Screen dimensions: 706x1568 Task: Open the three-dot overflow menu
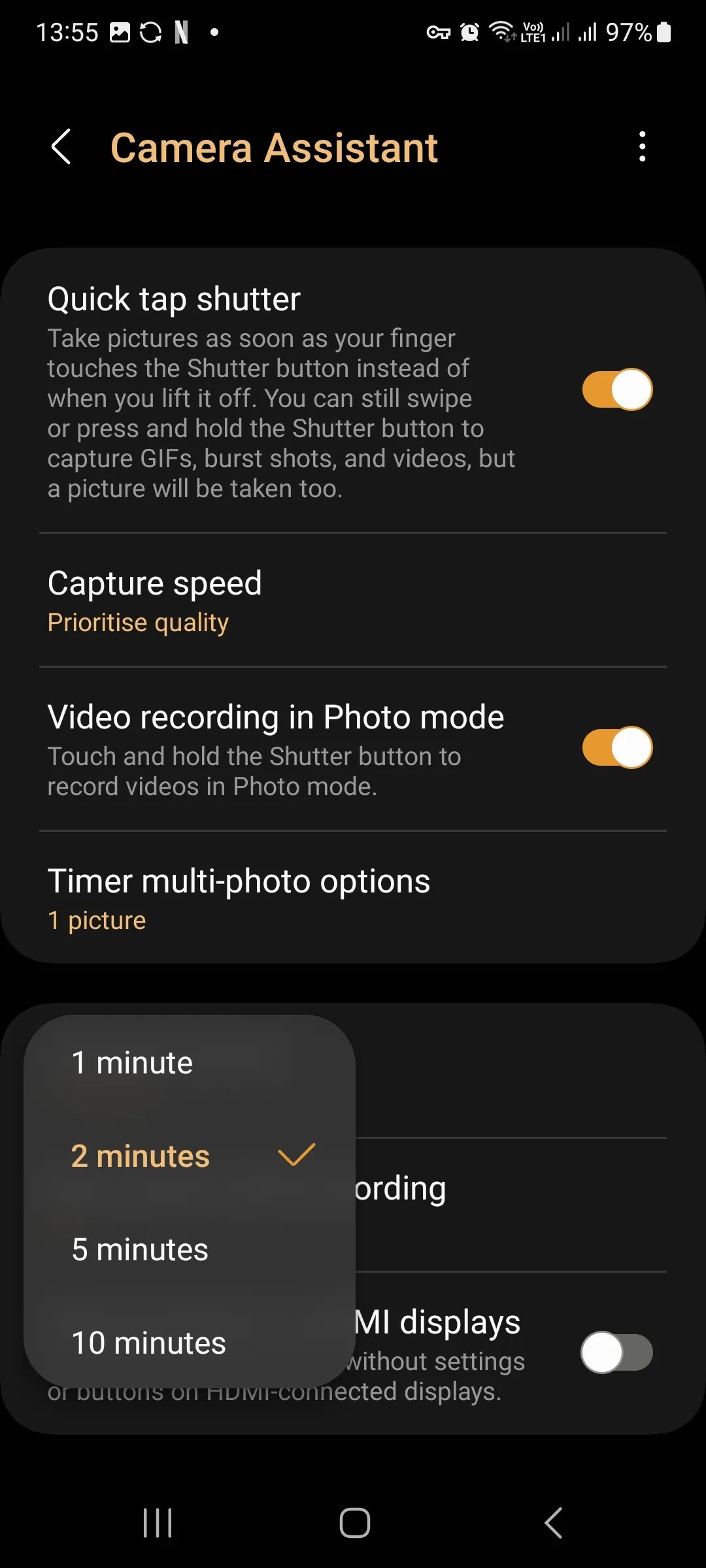point(643,147)
